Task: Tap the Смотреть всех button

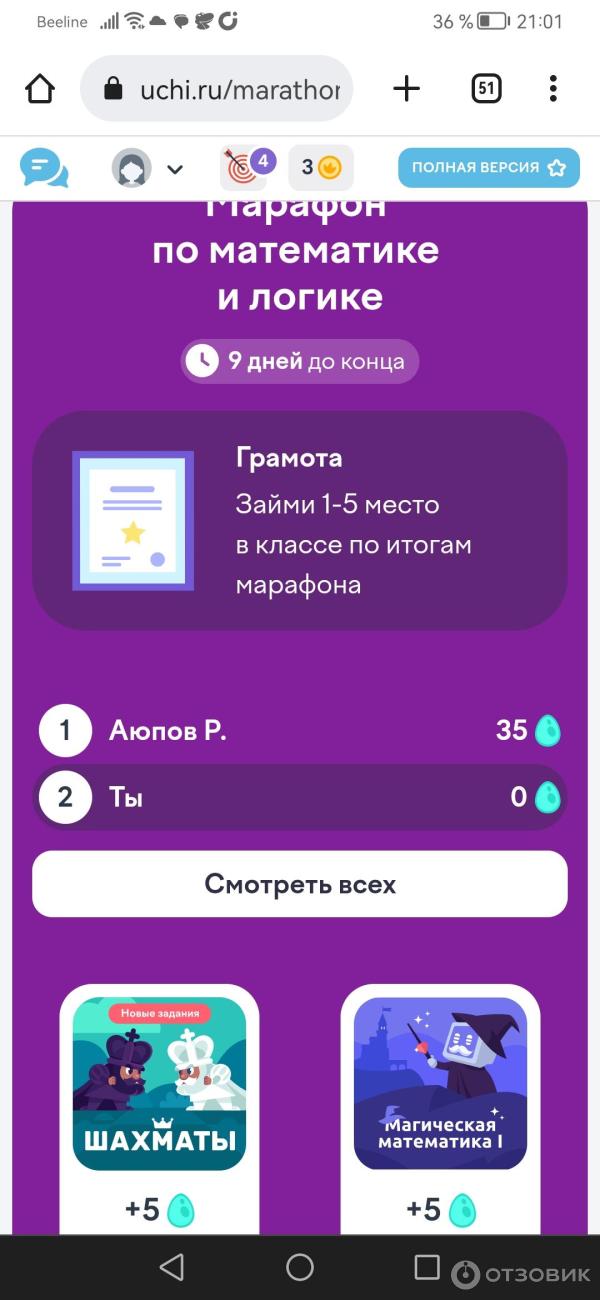Action: [300, 884]
